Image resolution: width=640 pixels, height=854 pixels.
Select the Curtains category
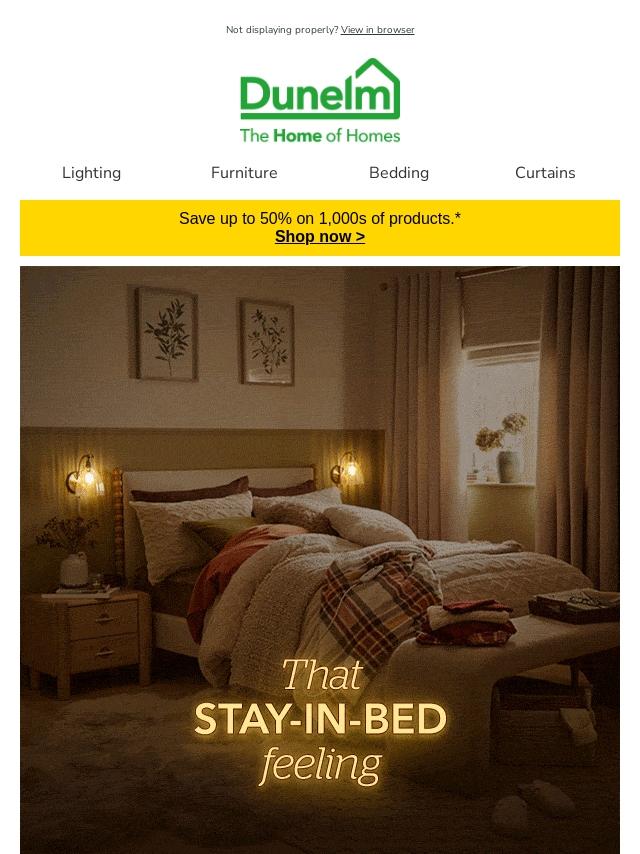click(545, 173)
